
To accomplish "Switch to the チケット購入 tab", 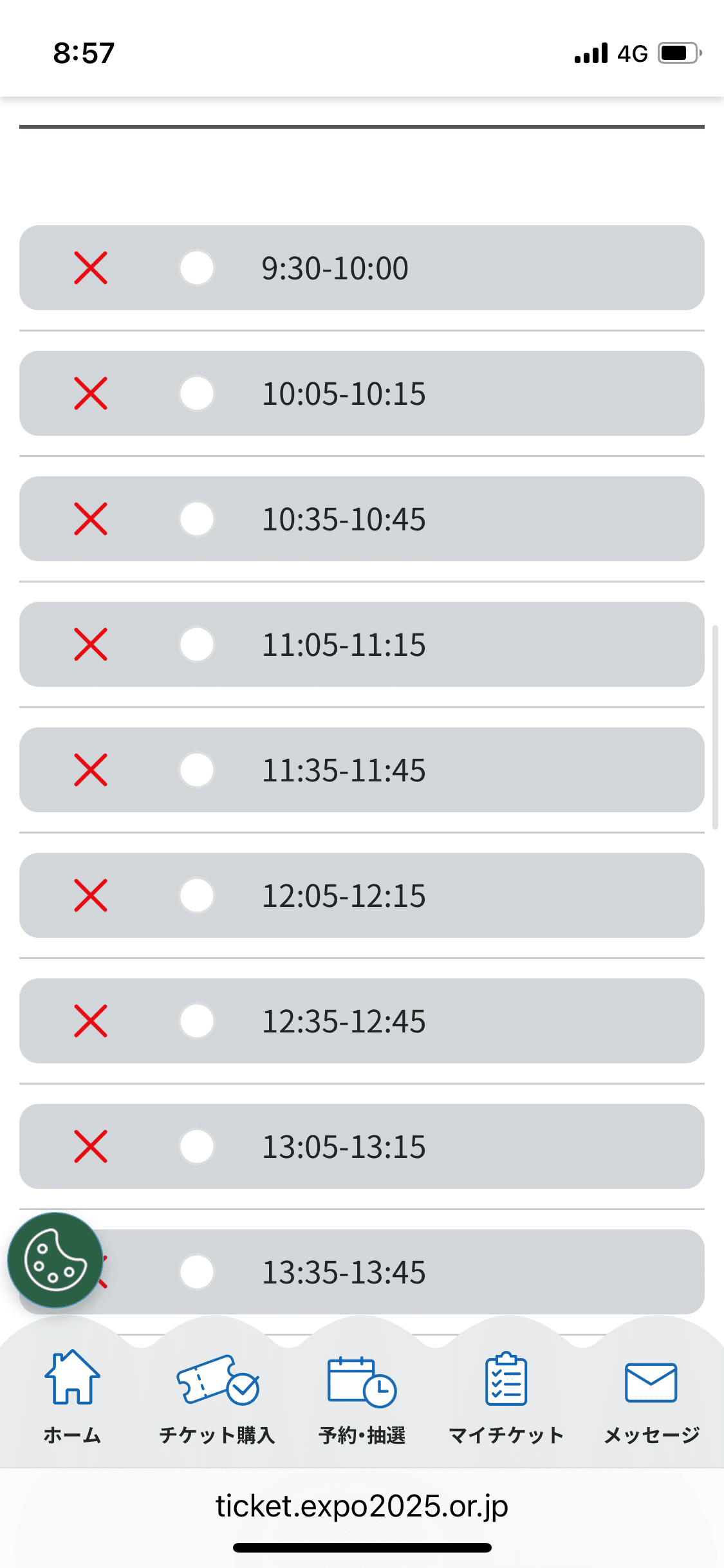I will click(217, 1397).
